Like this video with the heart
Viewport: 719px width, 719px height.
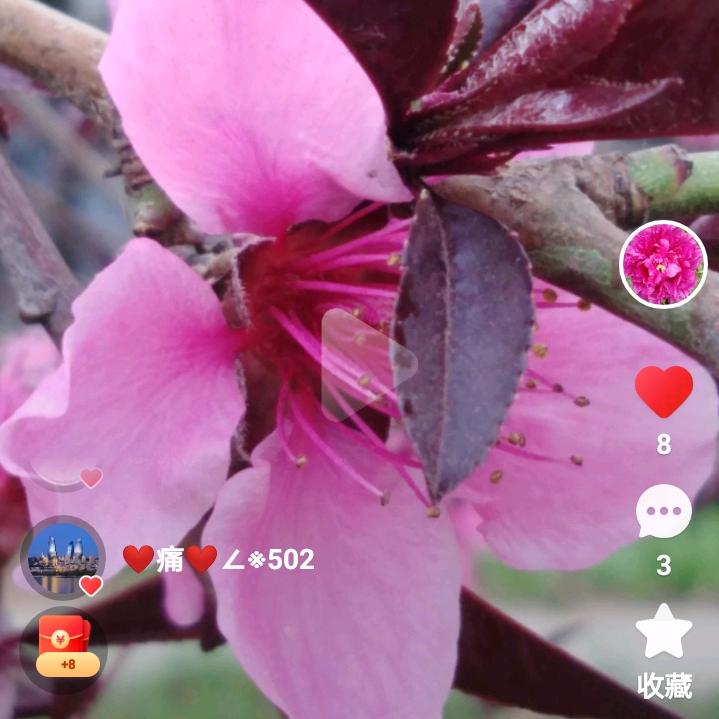pos(663,391)
